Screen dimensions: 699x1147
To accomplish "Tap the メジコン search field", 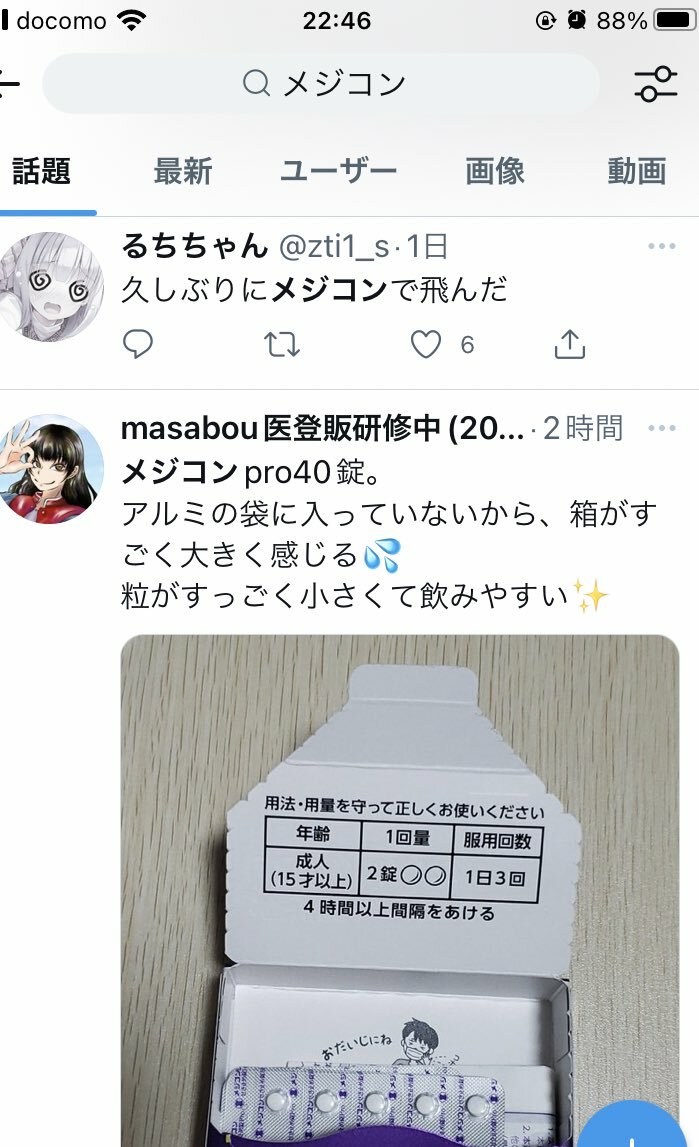I will click(x=321, y=83).
